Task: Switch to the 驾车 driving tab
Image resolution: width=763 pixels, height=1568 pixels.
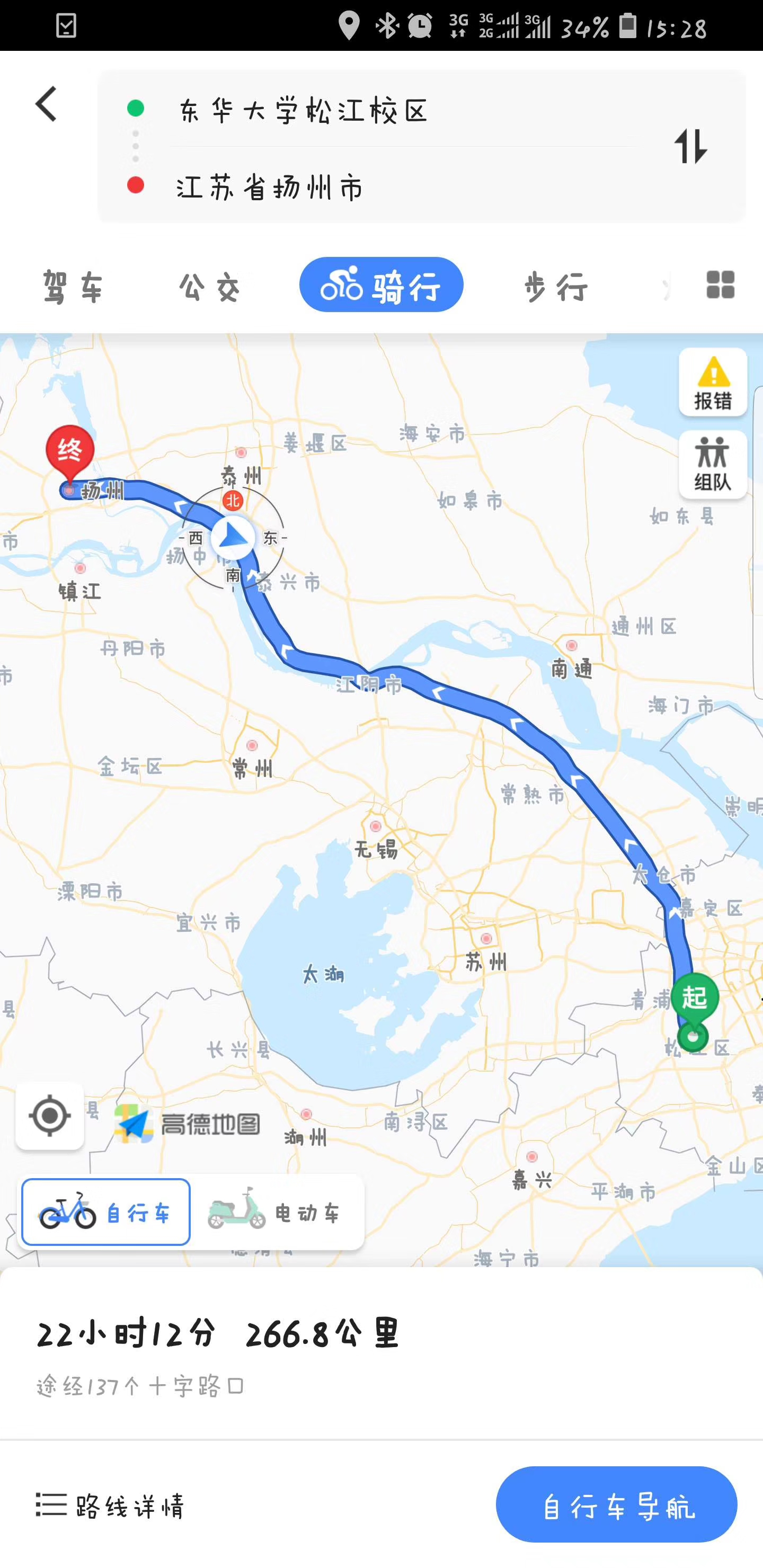Action: pyautogui.click(x=73, y=286)
